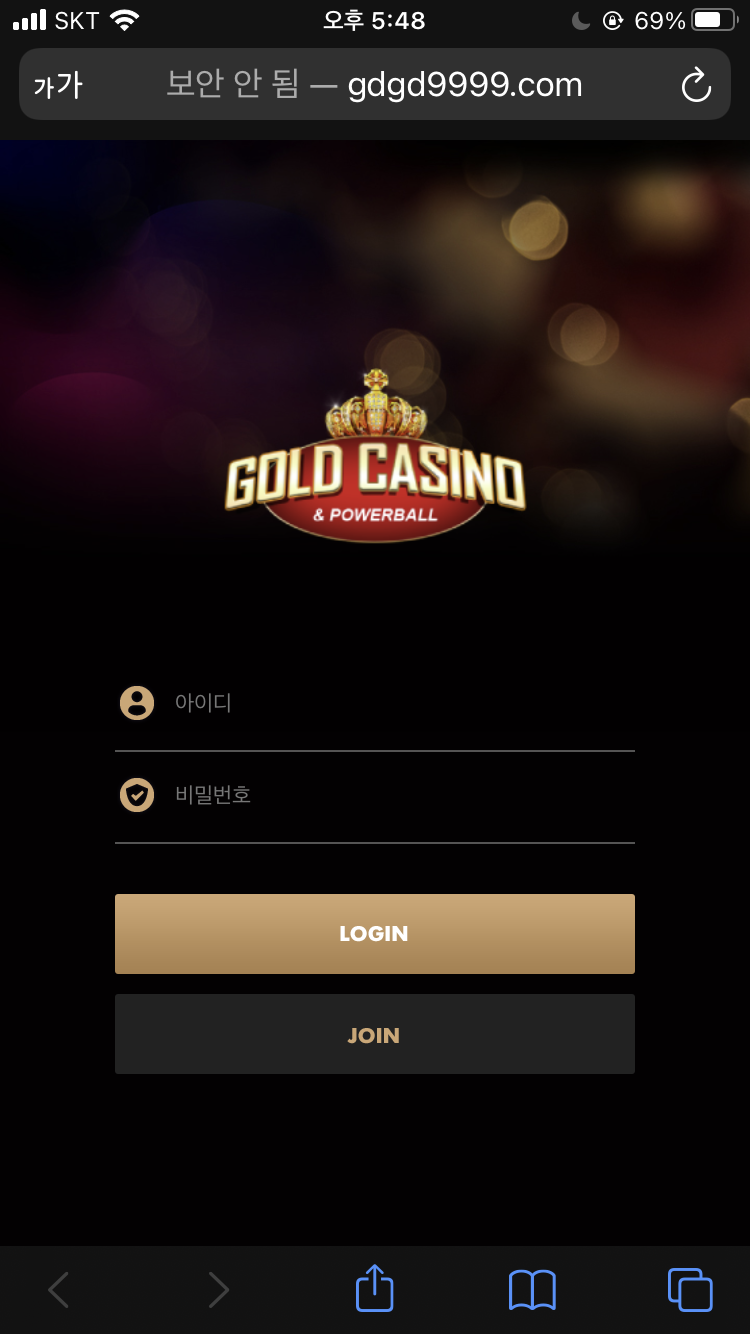Reload the page in Safari

[x=696, y=86]
